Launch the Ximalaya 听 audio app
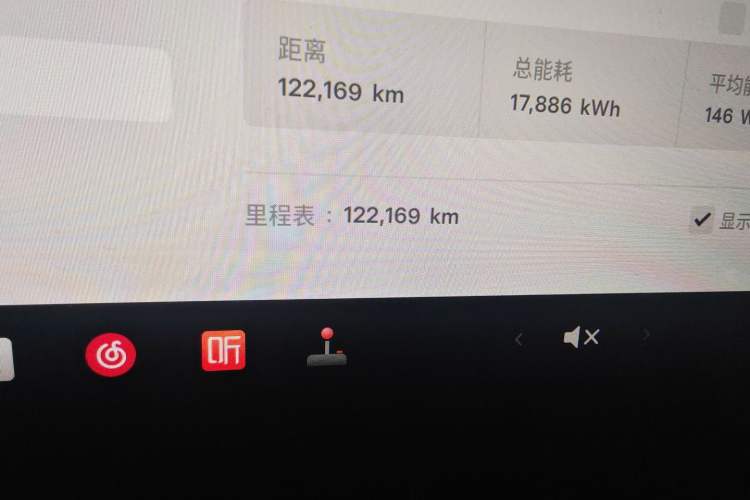 [x=223, y=350]
